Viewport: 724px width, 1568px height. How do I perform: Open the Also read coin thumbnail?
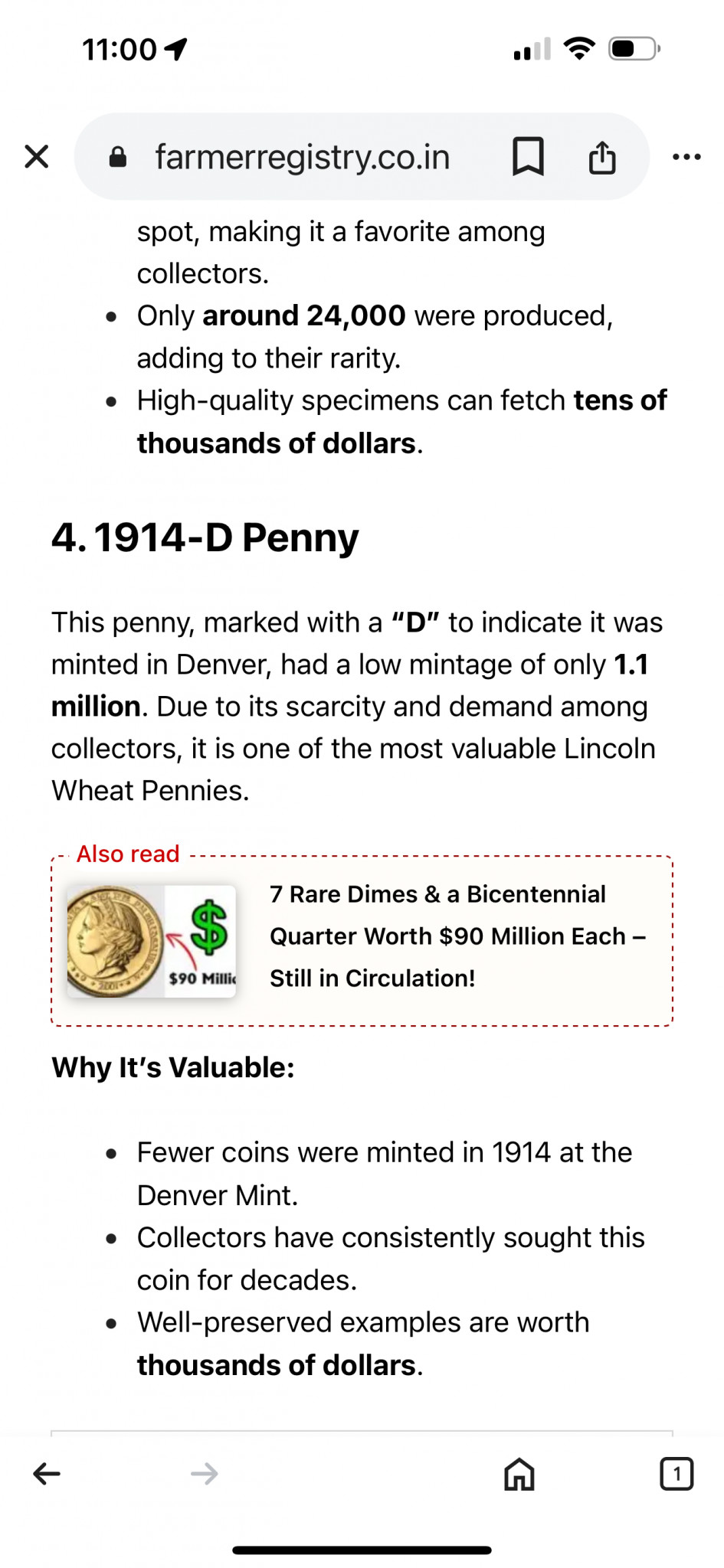(x=152, y=941)
